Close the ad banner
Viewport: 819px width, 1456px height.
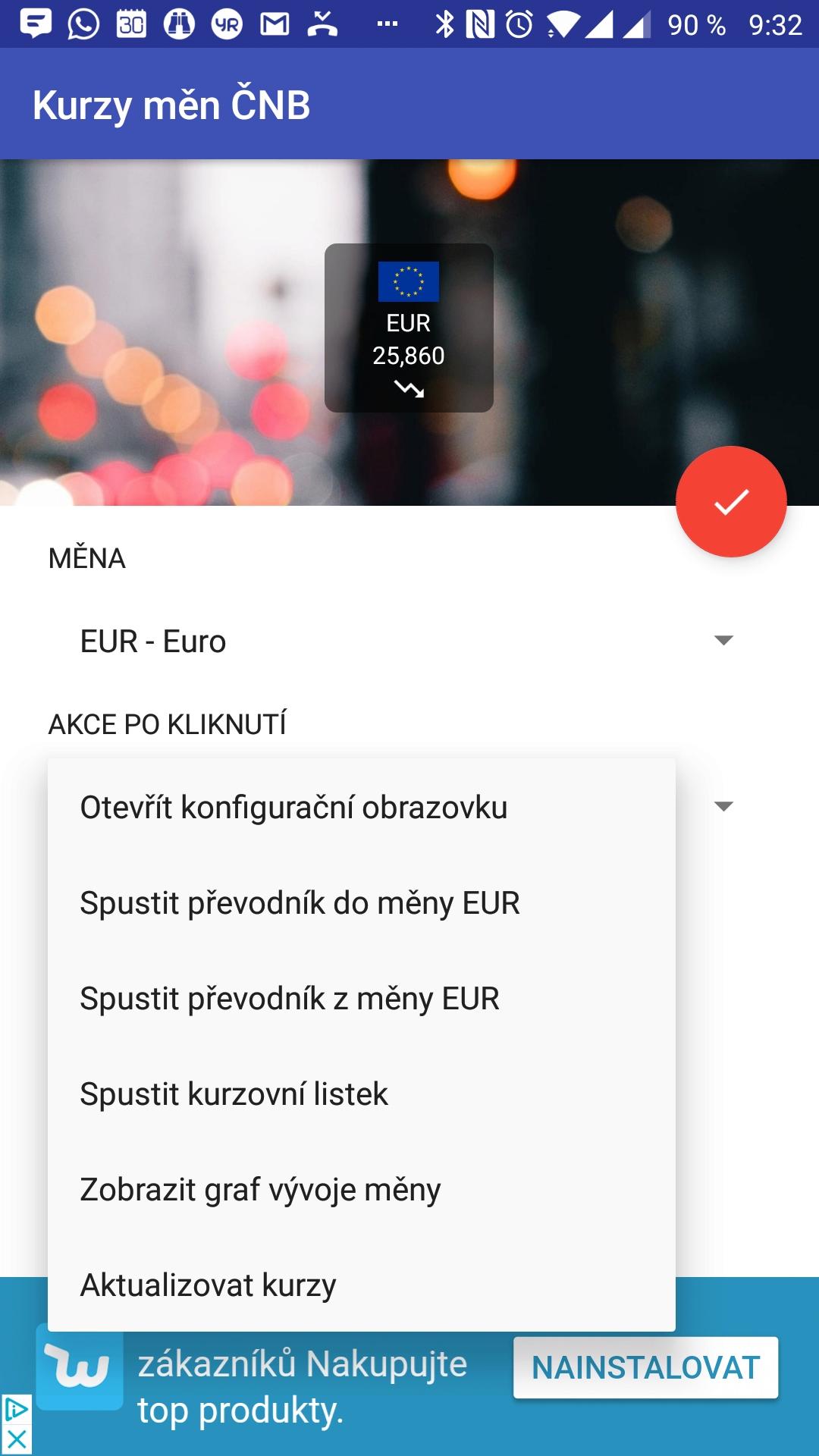pyautogui.click(x=16, y=1439)
